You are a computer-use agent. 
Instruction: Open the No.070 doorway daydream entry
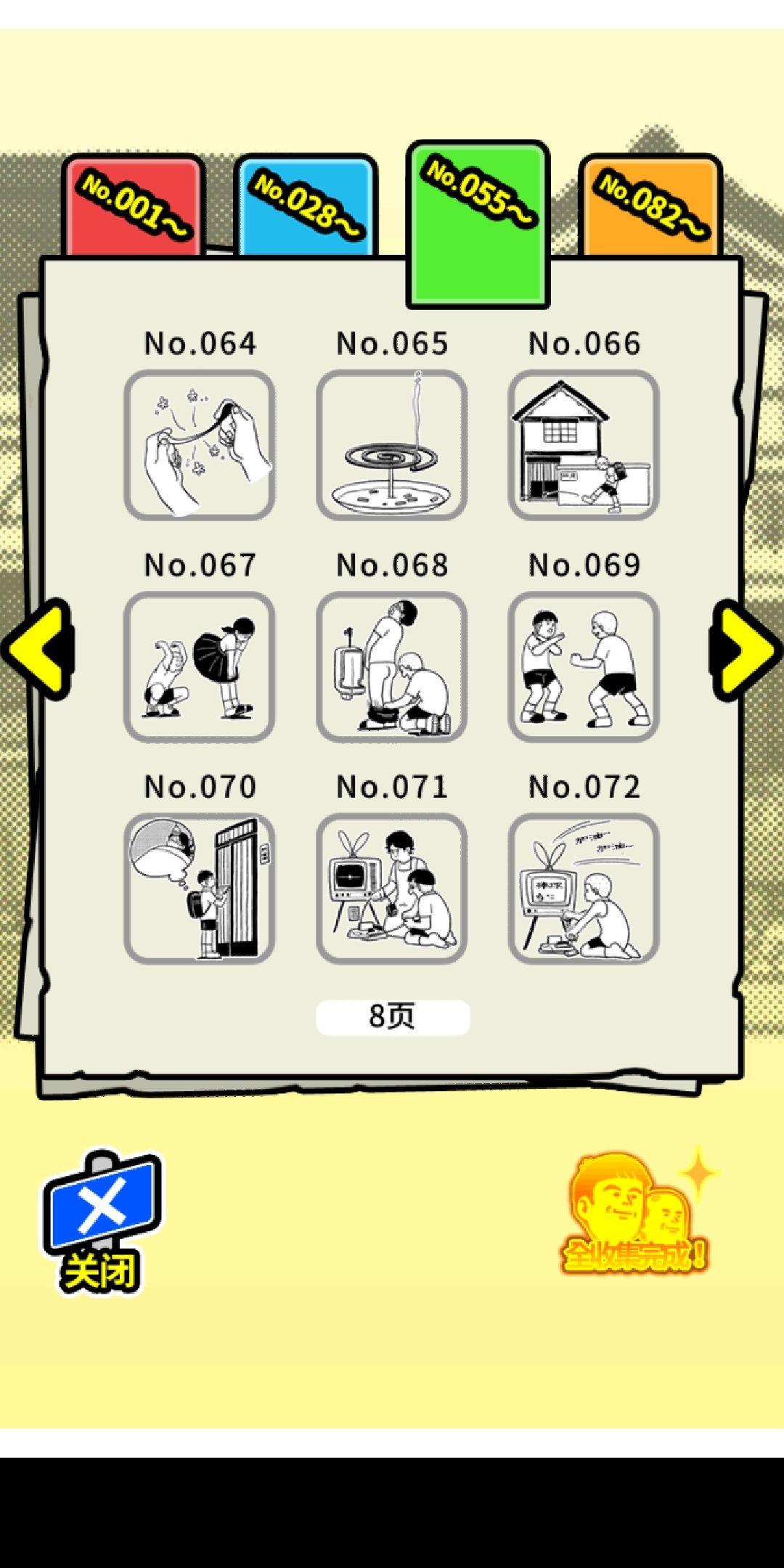click(201, 889)
